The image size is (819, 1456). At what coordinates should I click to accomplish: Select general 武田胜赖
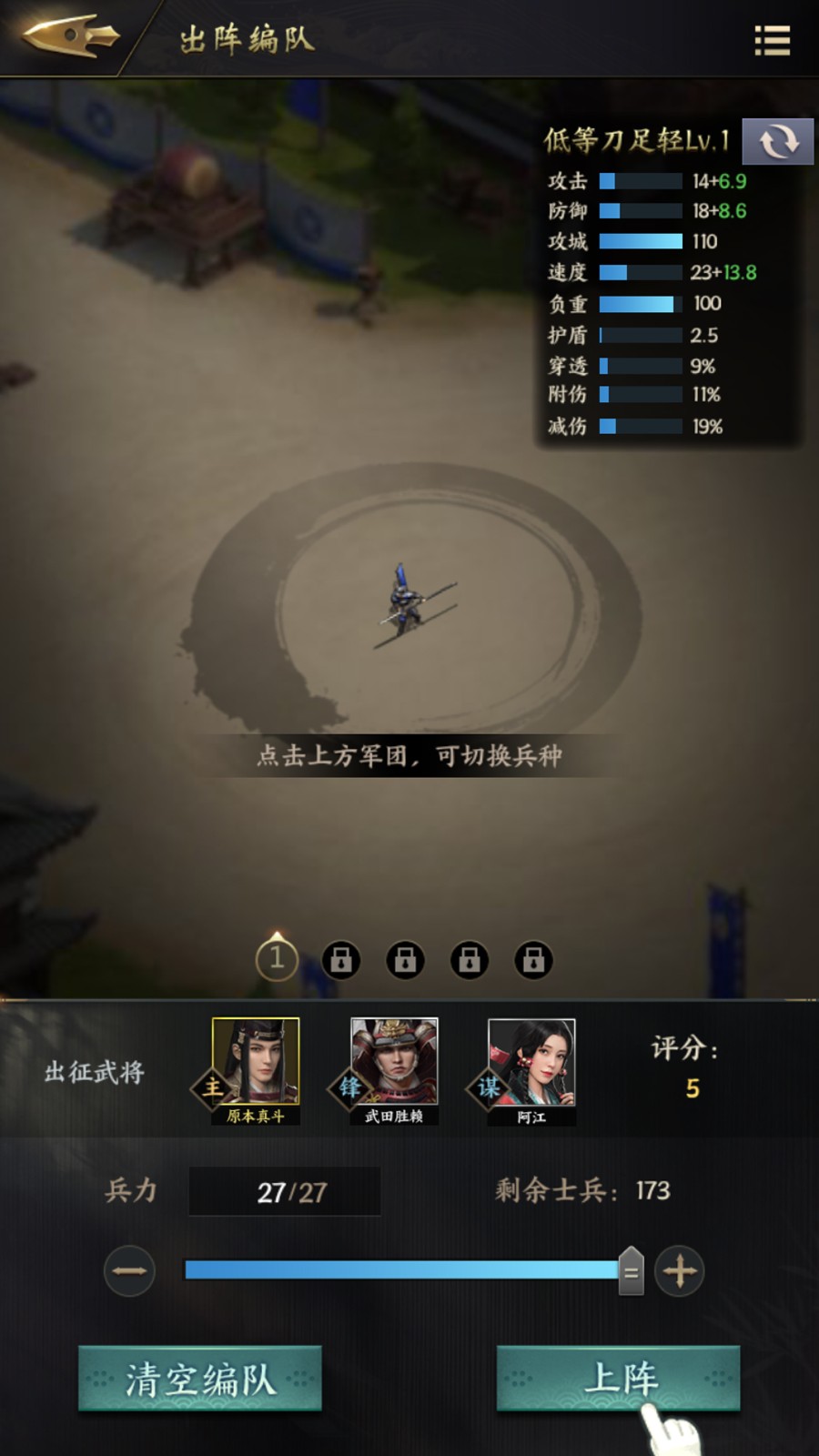pyautogui.click(x=394, y=1071)
